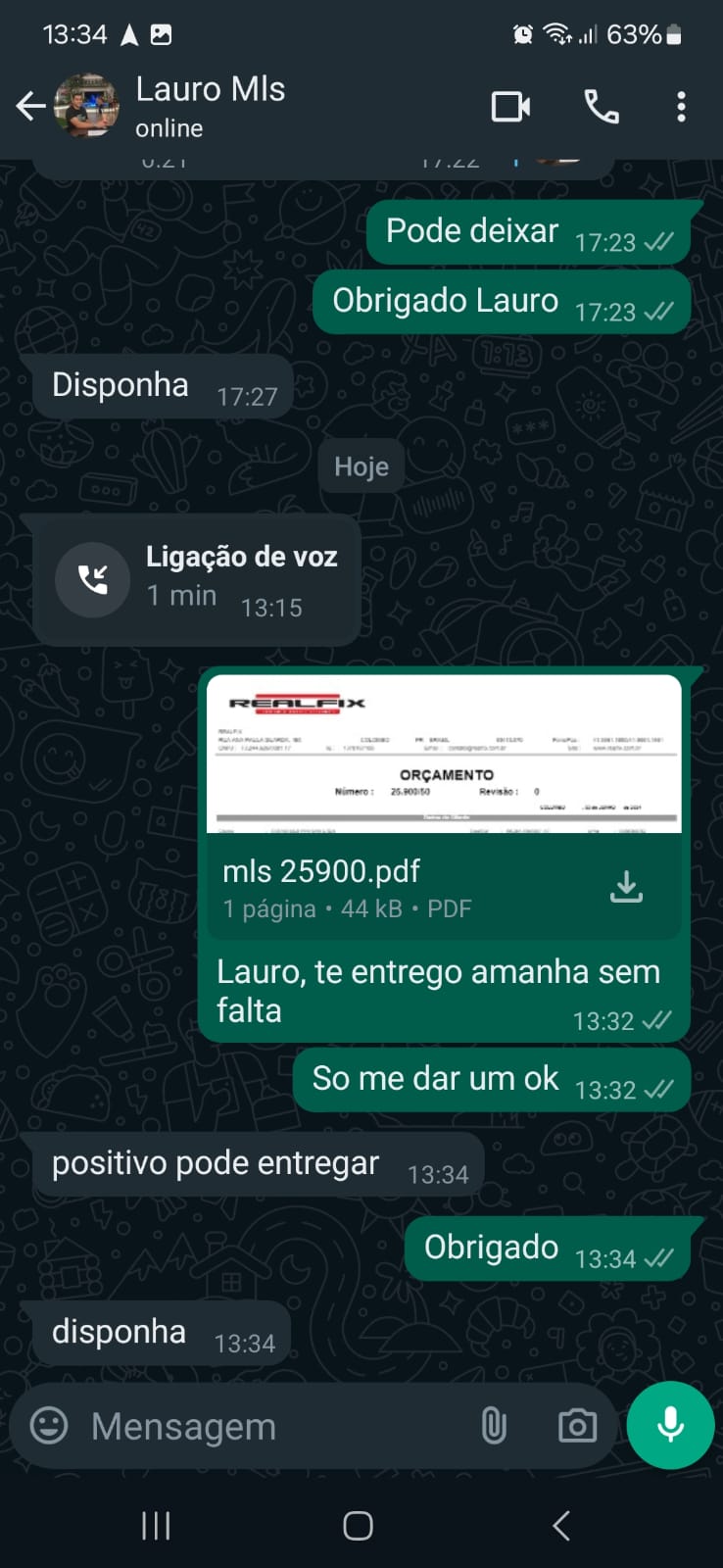723x1568 pixels.
Task: Open the emoji picker
Action: pos(49,1426)
